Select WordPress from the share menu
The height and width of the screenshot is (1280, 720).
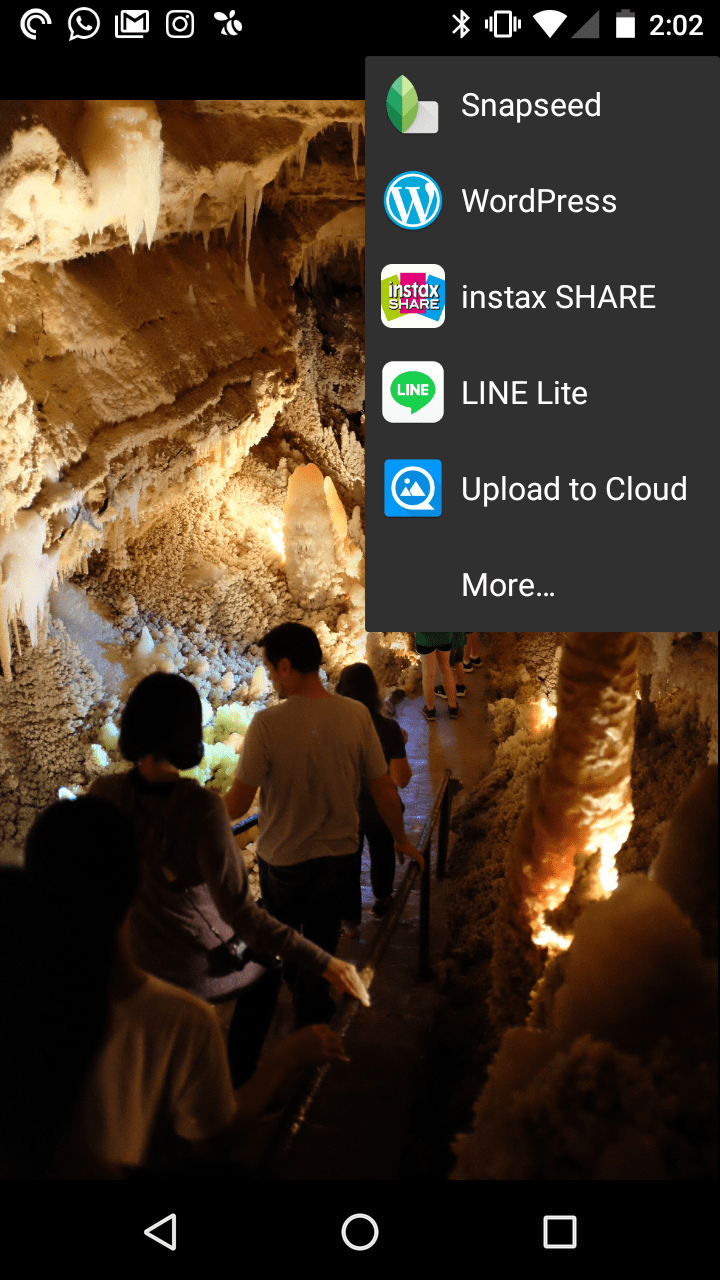coord(542,201)
